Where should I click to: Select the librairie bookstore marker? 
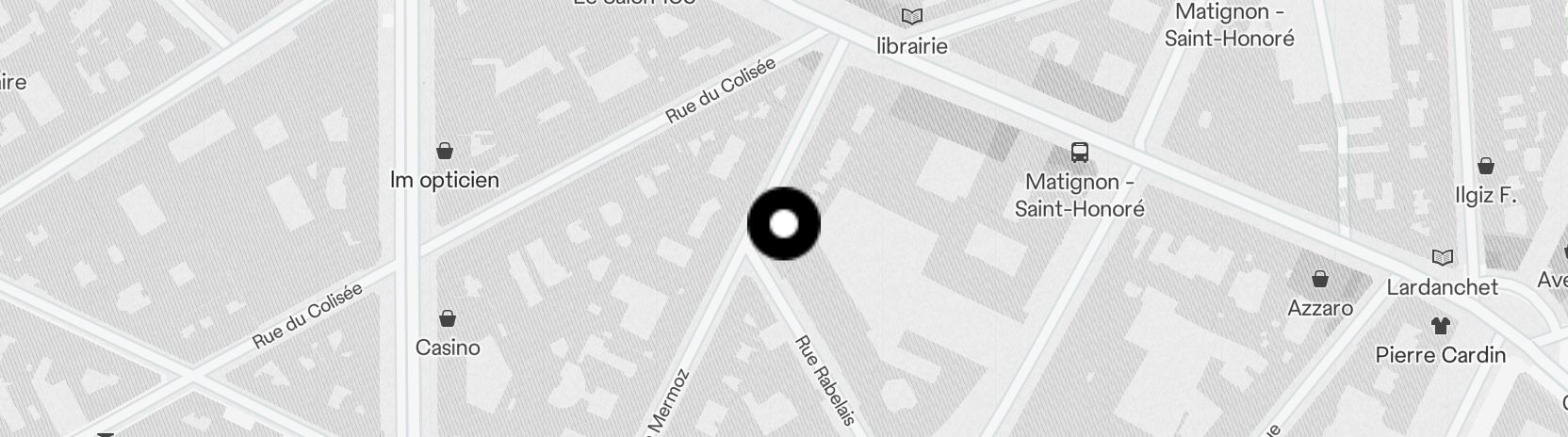coord(911,17)
